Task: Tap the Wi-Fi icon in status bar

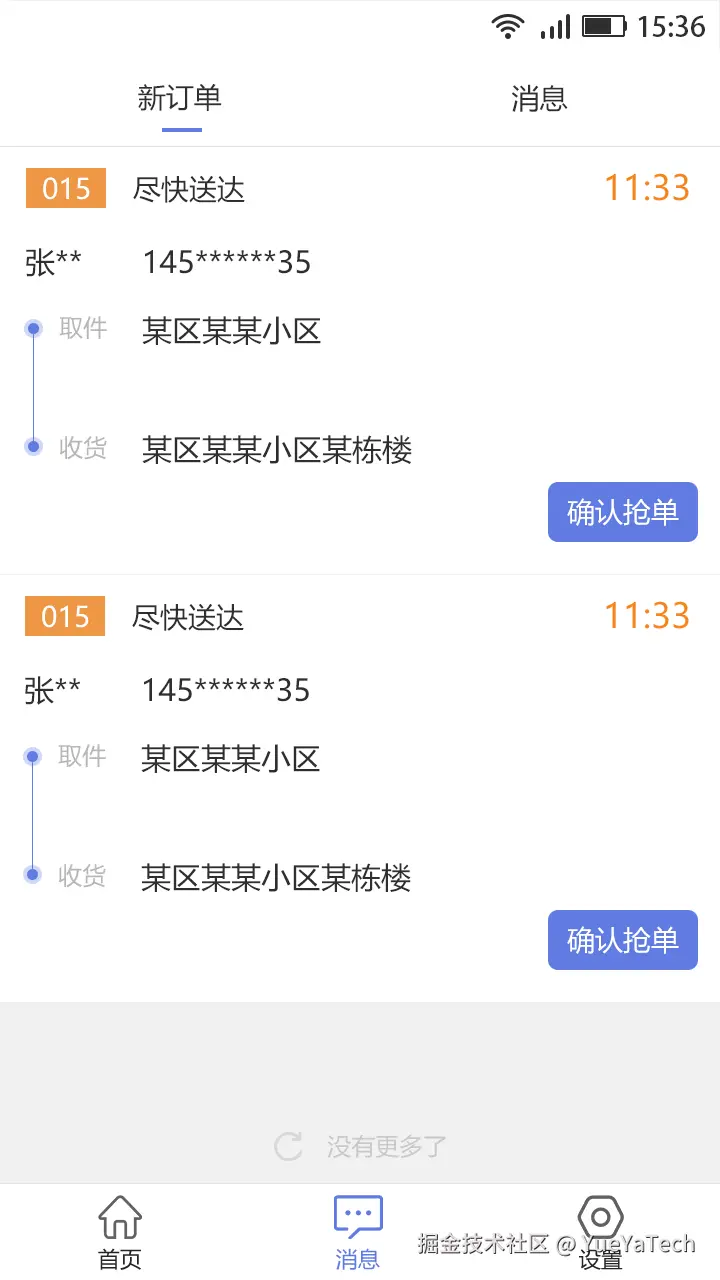Action: [509, 26]
